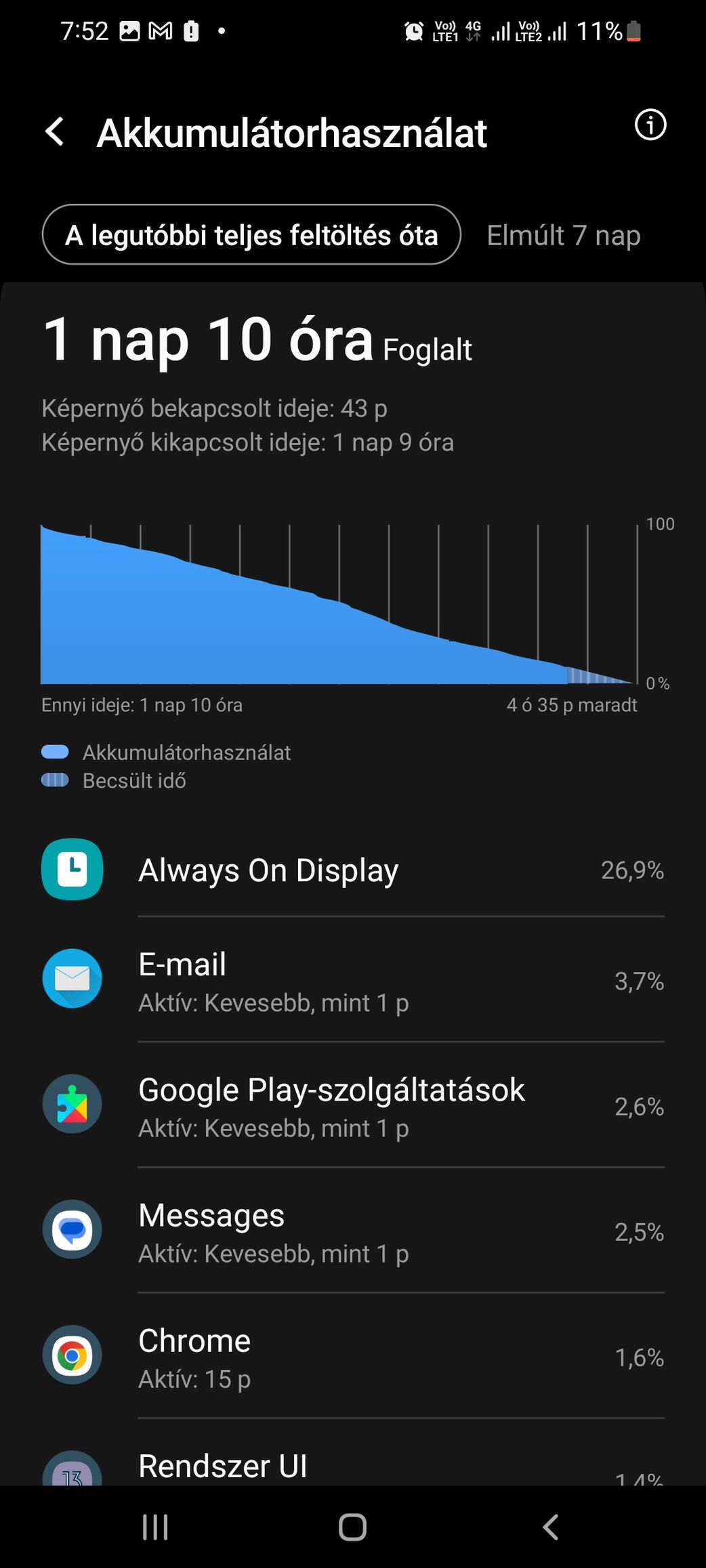The height and width of the screenshot is (1568, 706).
Task: Open Always On Display battery details
Action: (x=352, y=870)
